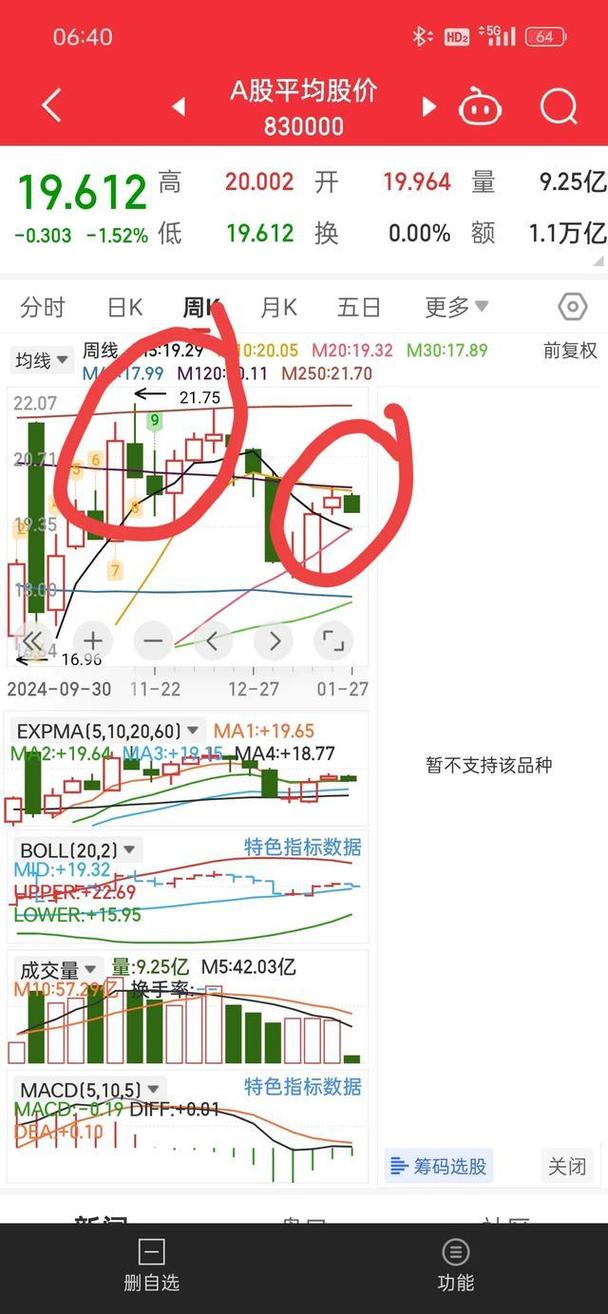Switch to the 五日 tab

pos(358,307)
